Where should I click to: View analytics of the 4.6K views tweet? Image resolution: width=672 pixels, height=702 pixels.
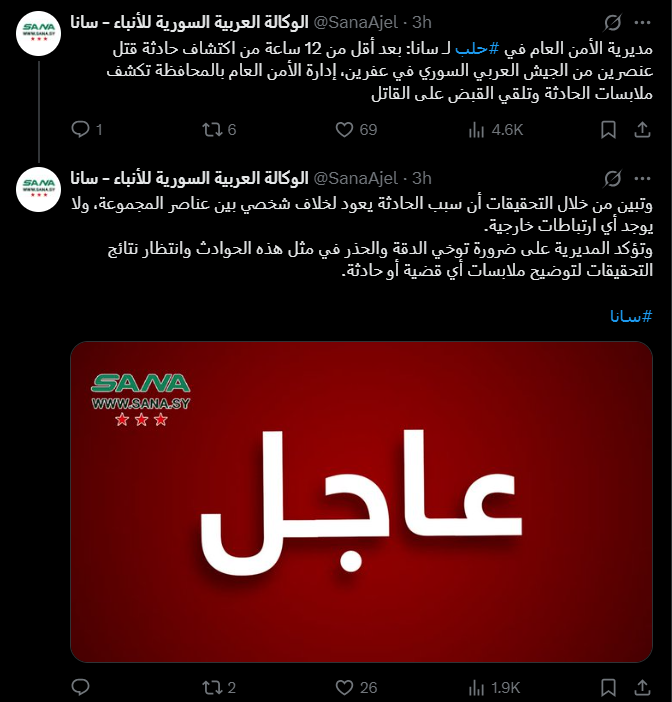click(477, 130)
